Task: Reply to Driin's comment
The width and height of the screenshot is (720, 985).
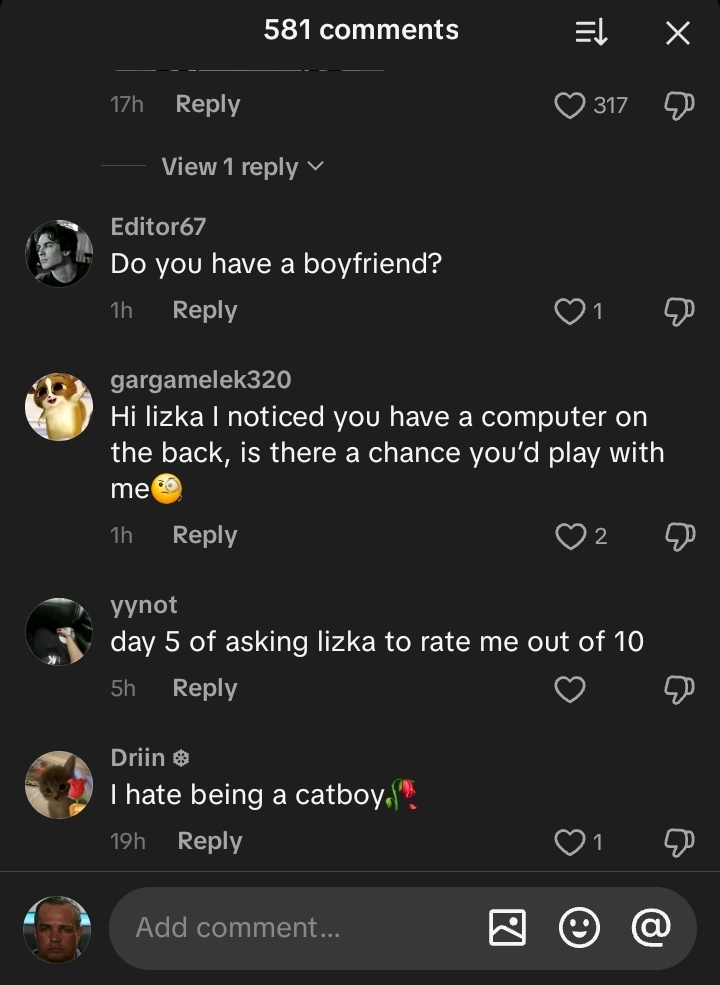Action: pos(210,841)
